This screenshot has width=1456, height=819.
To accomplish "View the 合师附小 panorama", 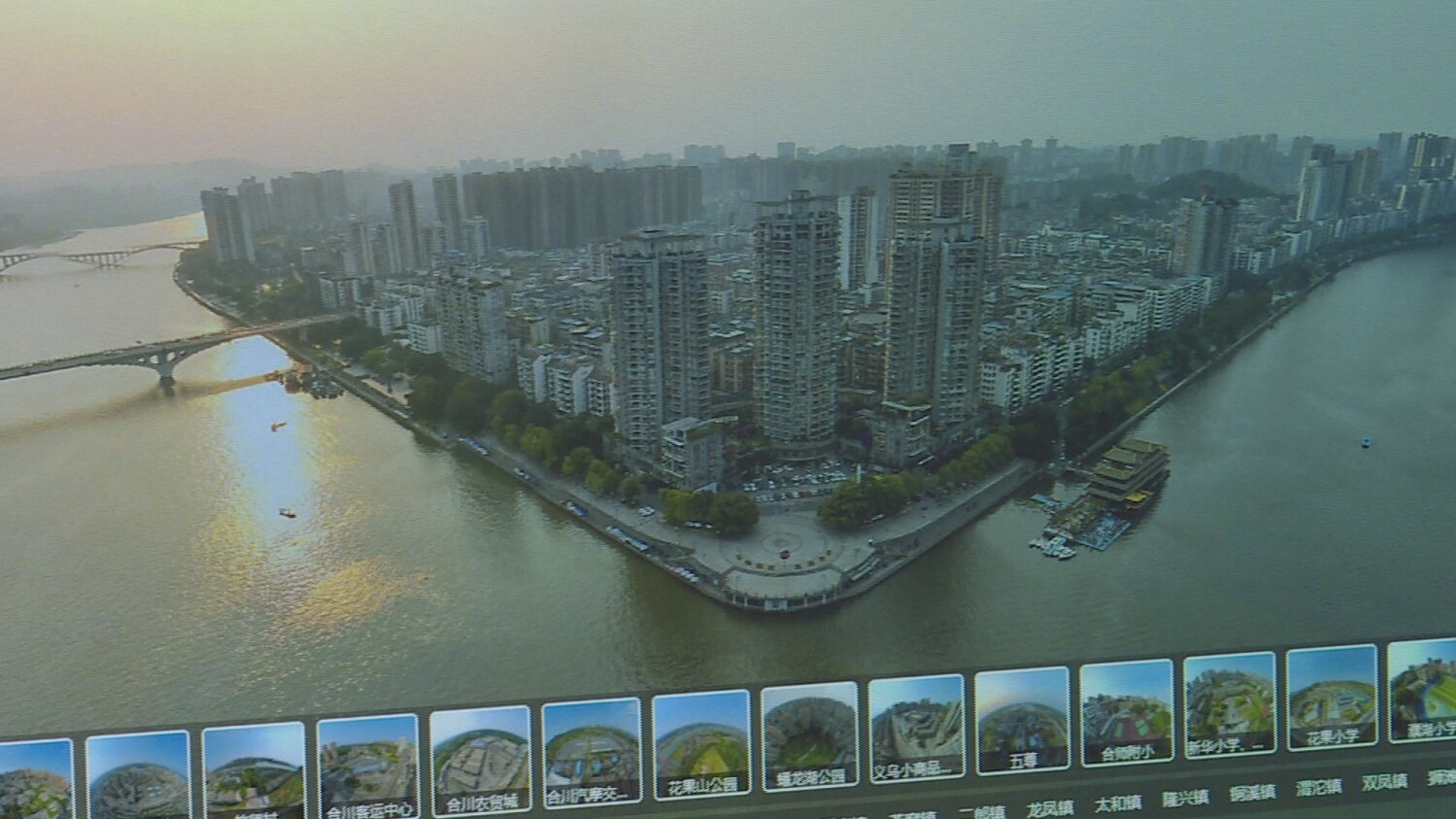I will coord(1127,712).
